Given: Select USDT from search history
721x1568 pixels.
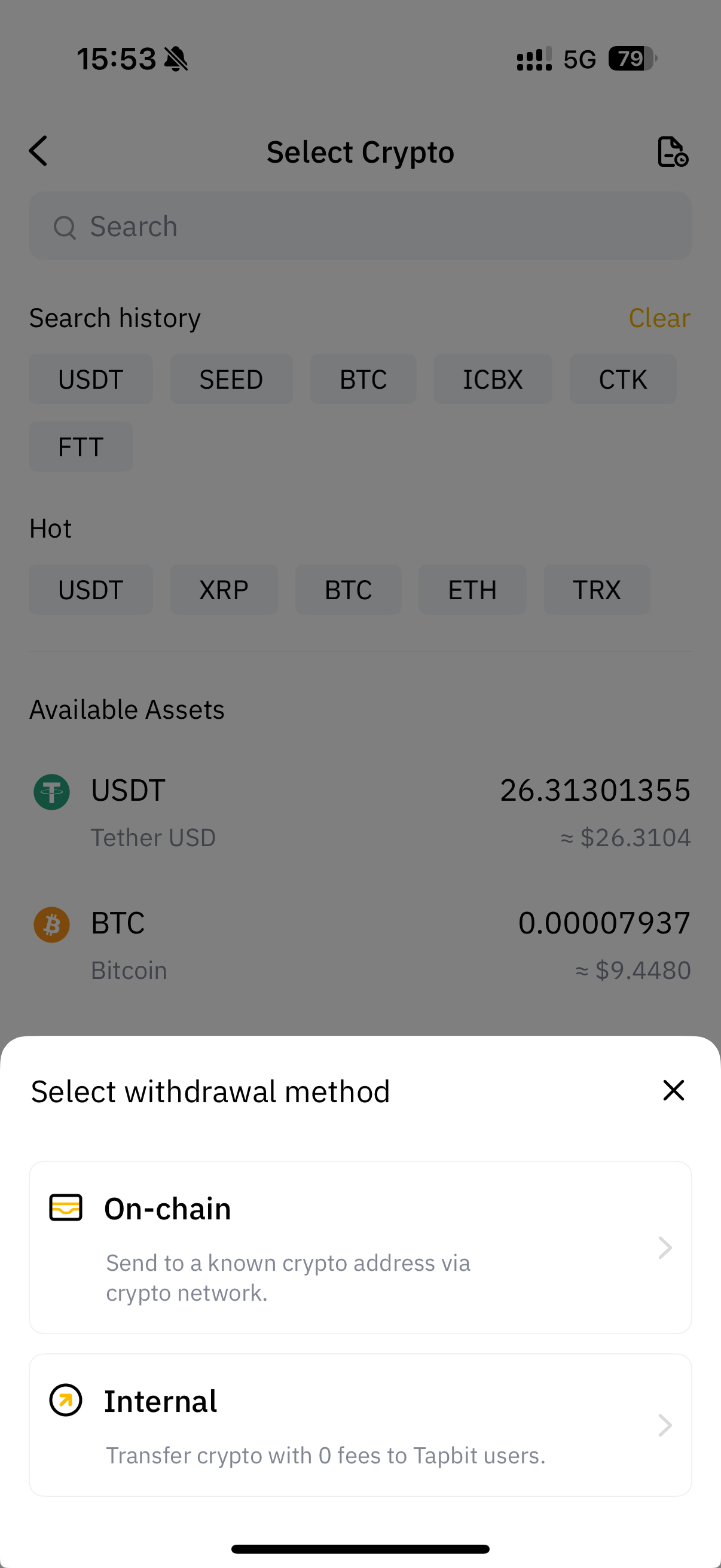Looking at the screenshot, I should (x=90, y=379).
